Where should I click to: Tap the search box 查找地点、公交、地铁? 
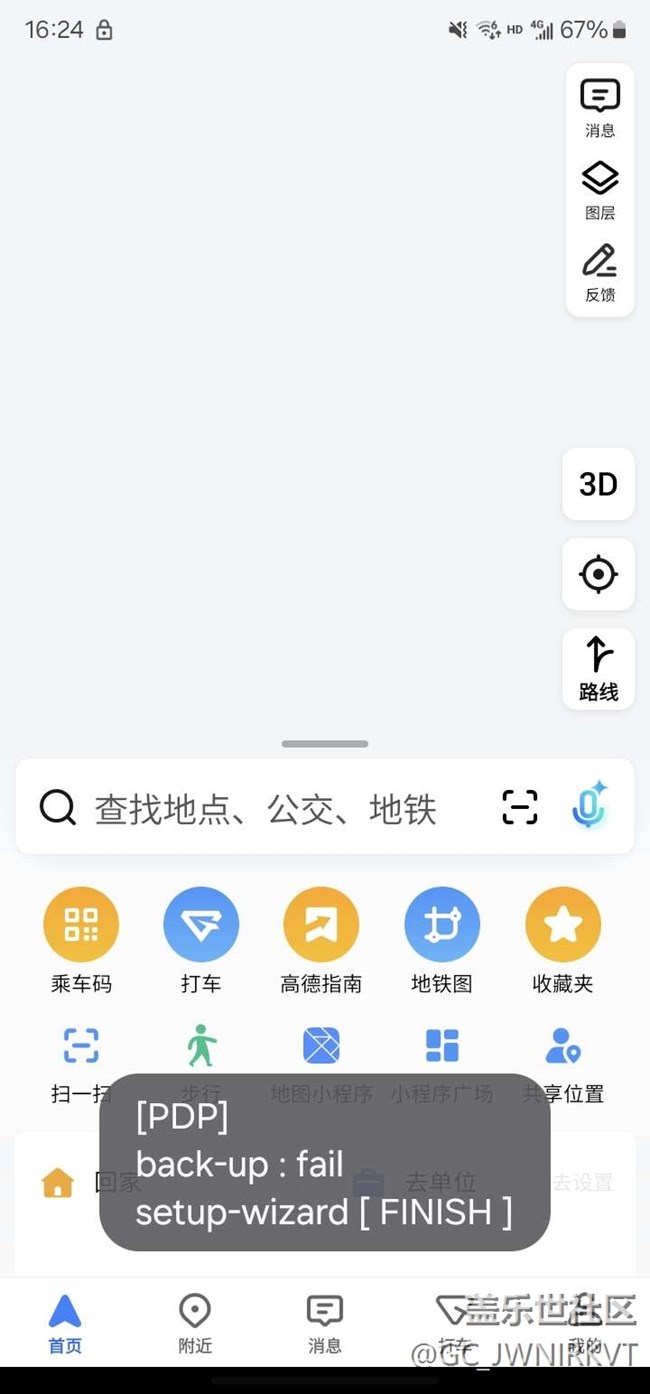[x=265, y=808]
